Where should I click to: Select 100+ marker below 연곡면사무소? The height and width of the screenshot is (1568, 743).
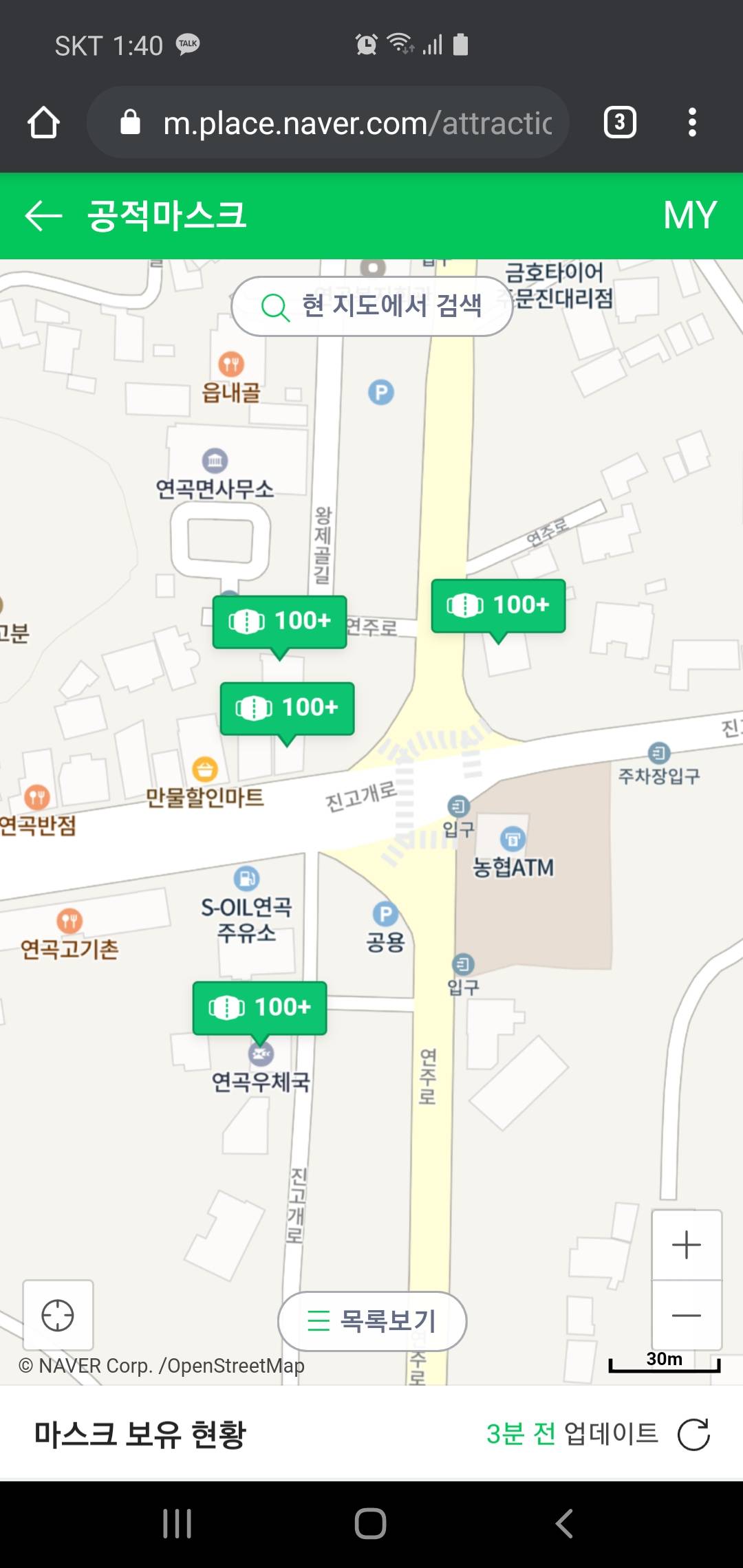(279, 621)
